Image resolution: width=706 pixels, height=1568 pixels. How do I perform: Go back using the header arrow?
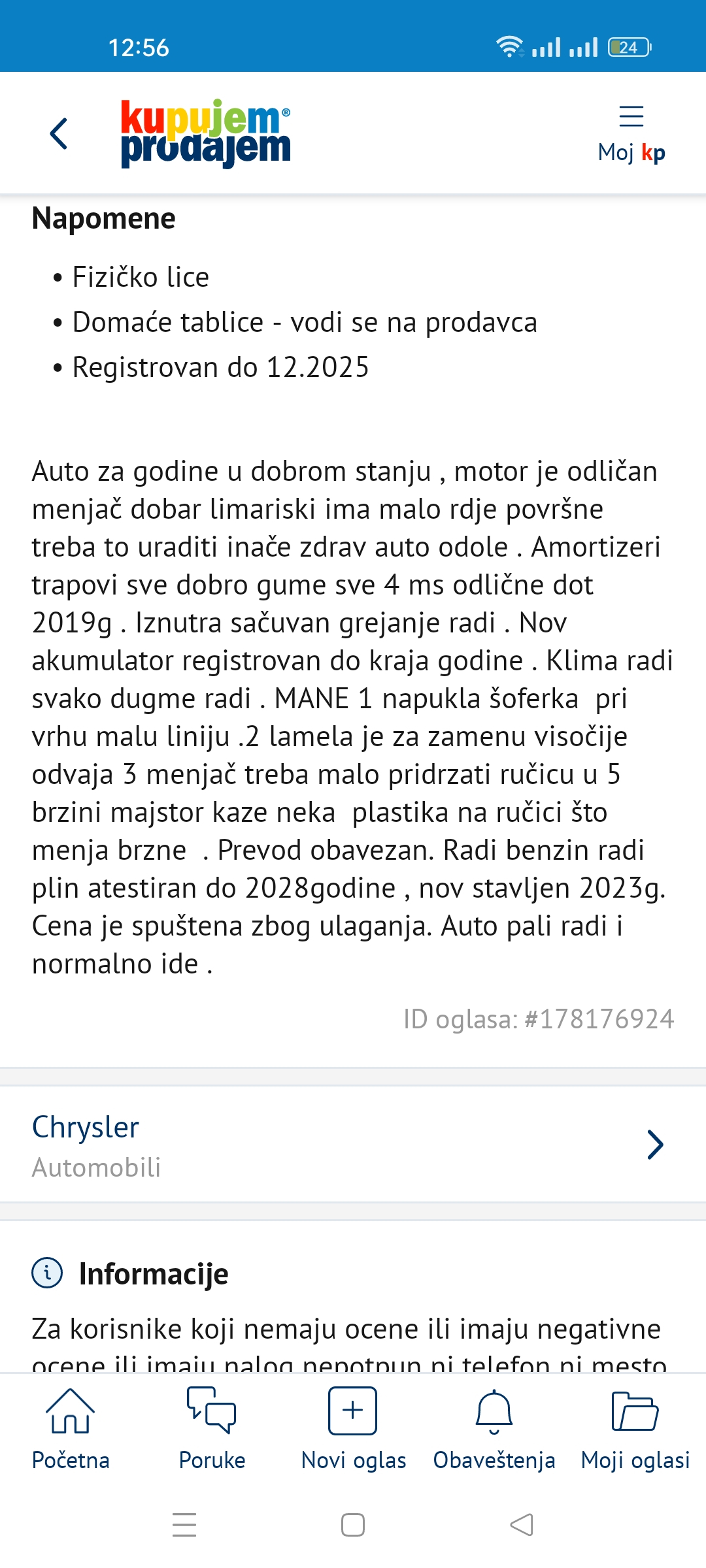[59, 134]
